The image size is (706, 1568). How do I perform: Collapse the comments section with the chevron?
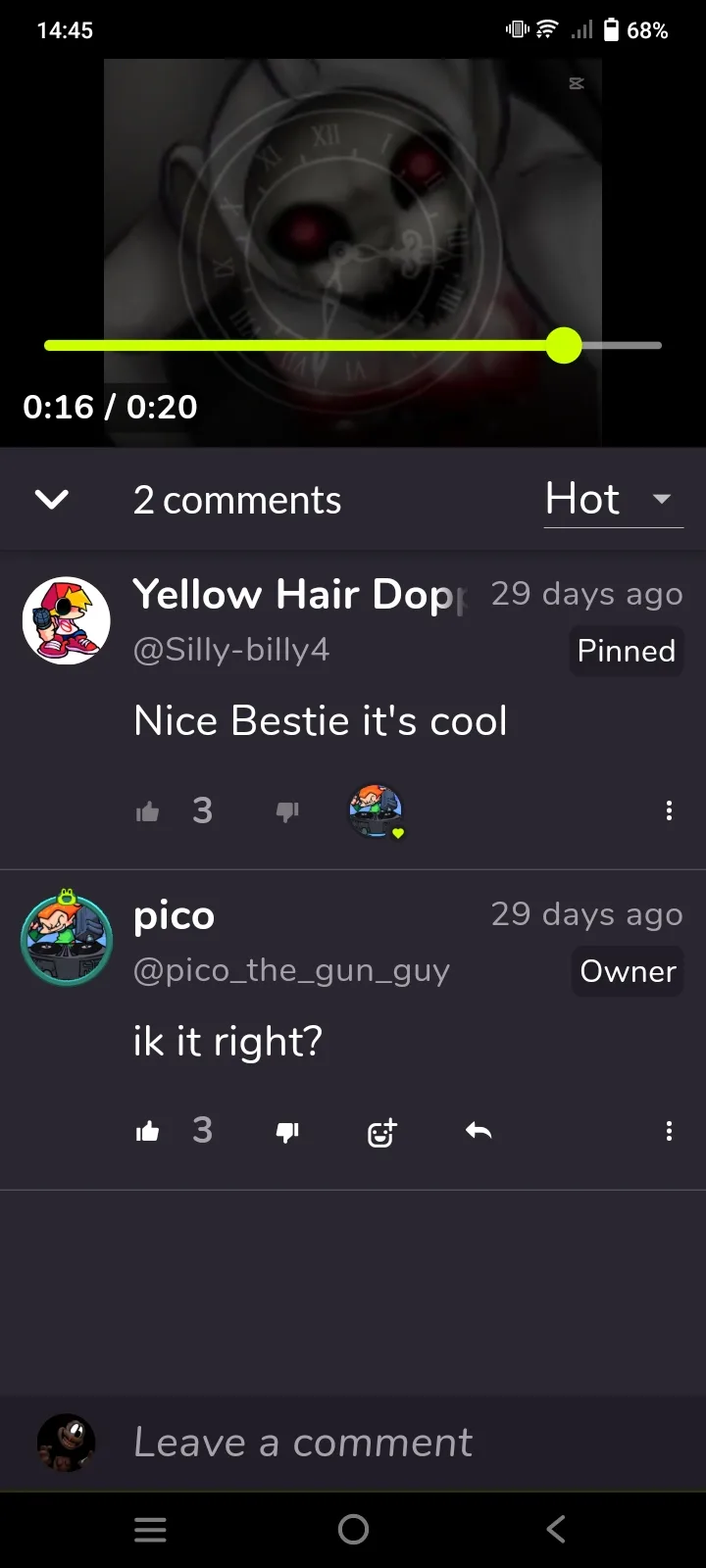(52, 500)
